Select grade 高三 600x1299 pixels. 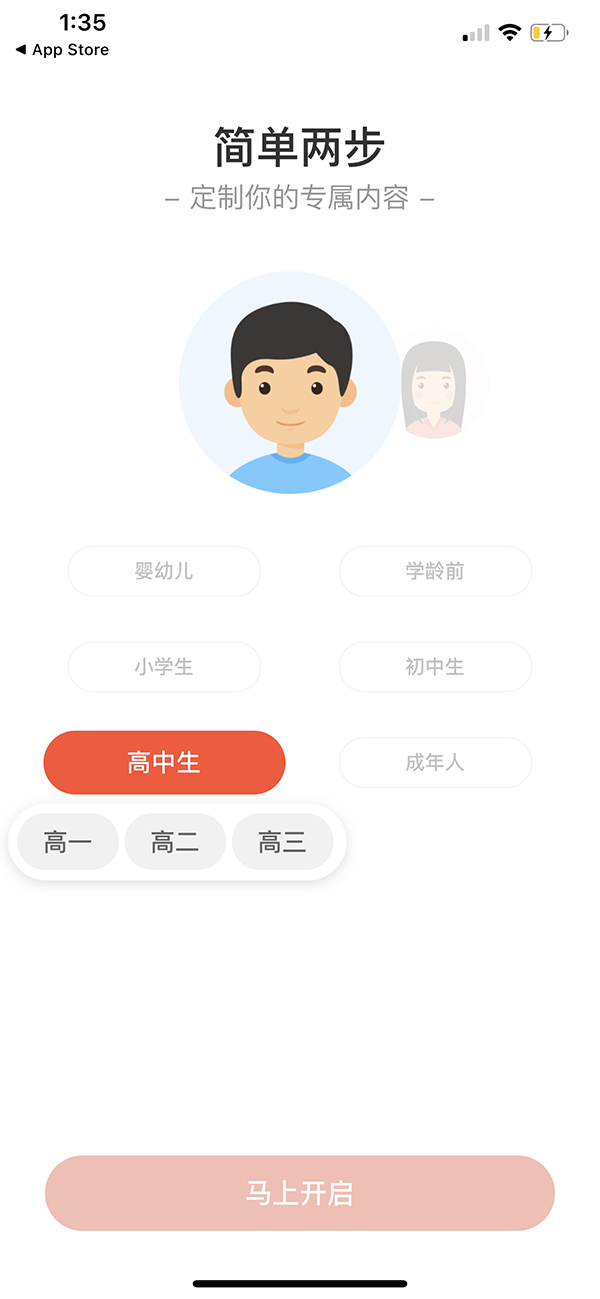coord(282,842)
